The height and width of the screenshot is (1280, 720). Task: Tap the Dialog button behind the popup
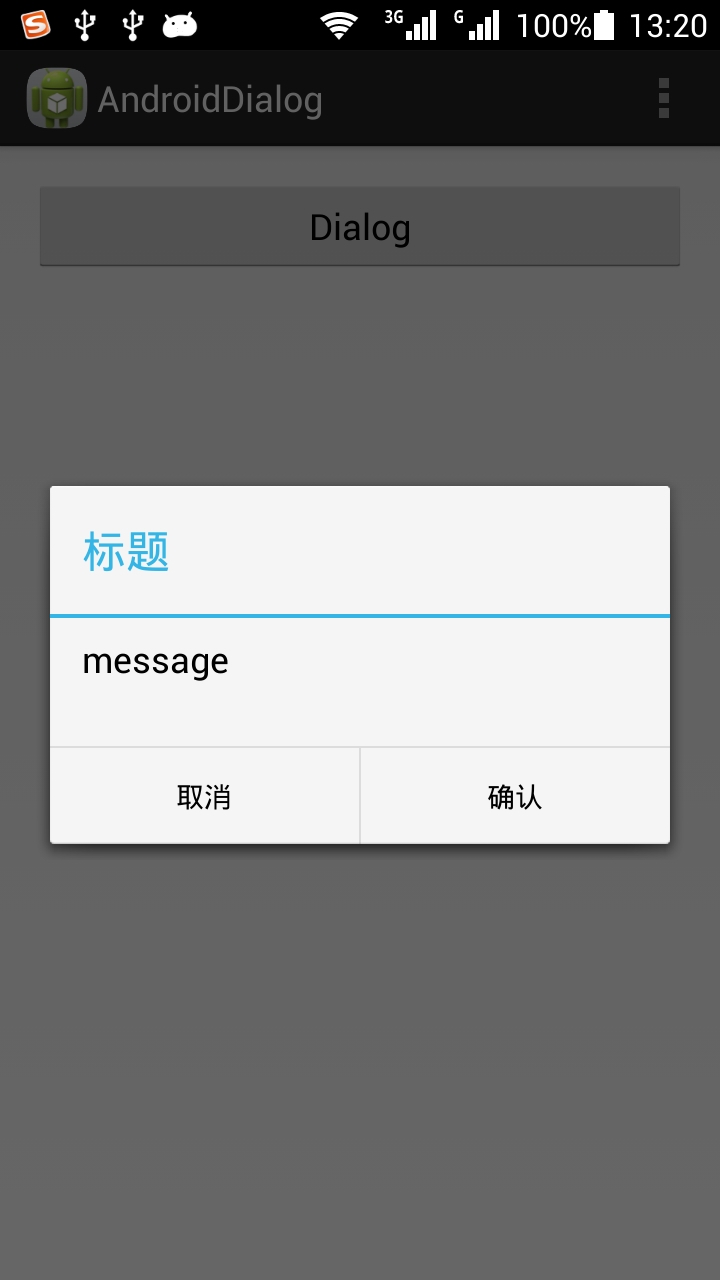click(x=360, y=227)
